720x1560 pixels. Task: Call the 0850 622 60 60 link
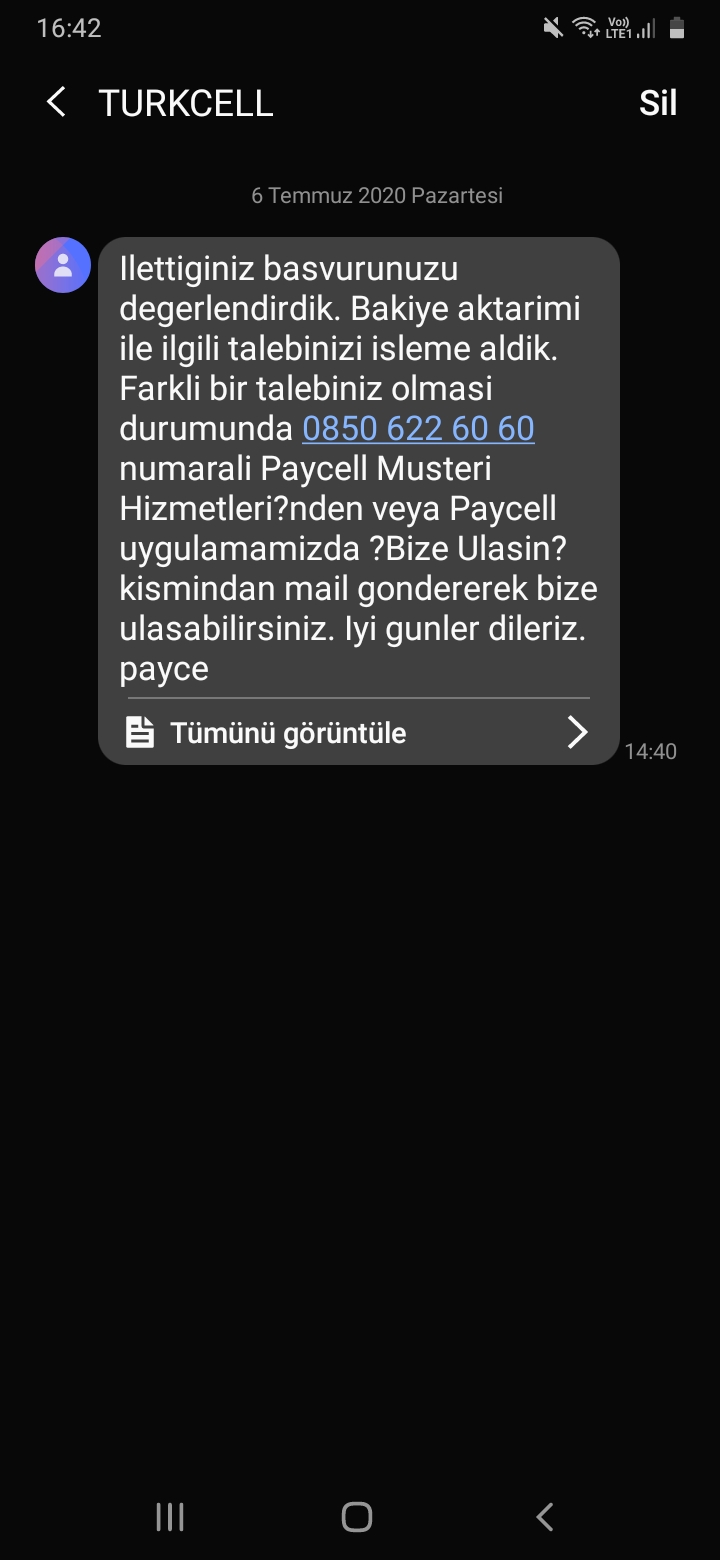(418, 429)
